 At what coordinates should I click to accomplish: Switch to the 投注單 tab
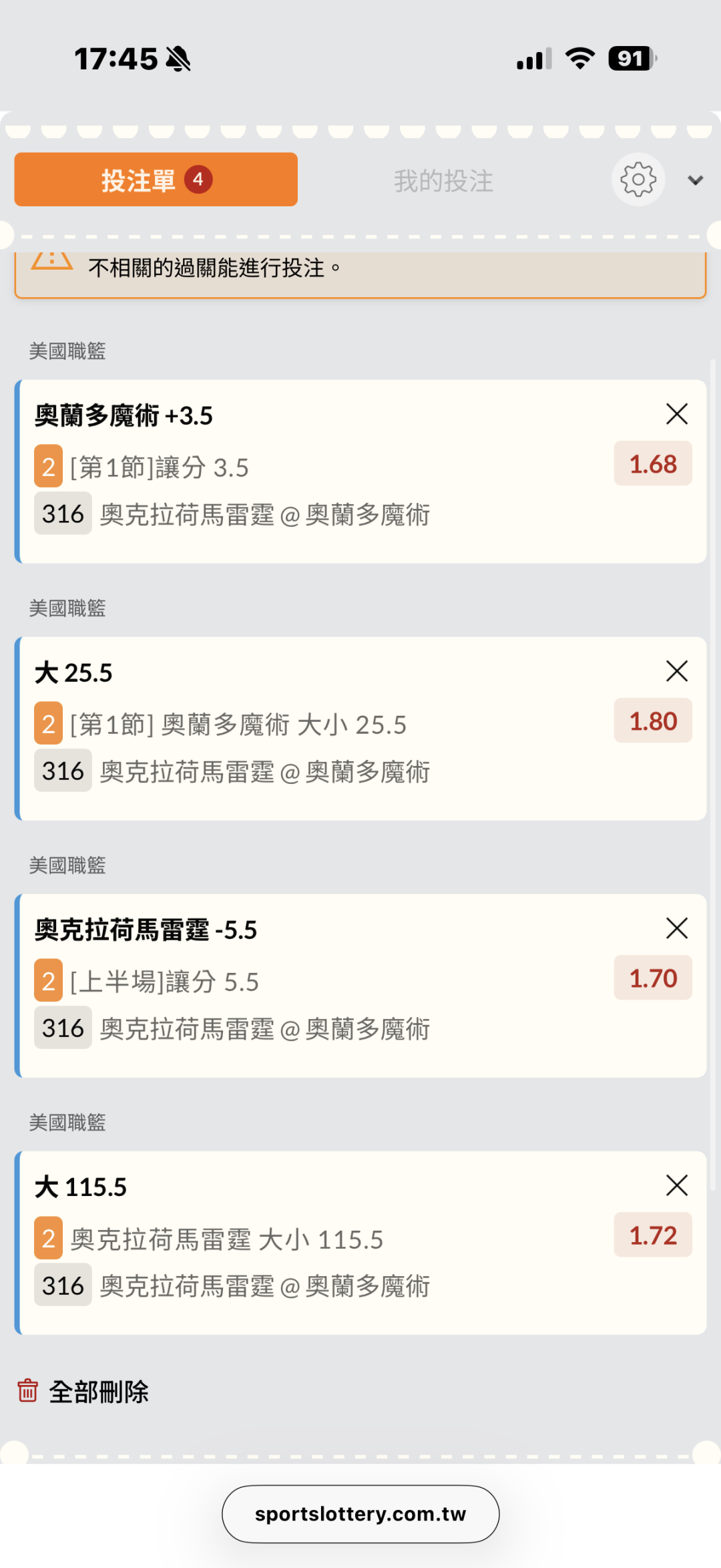pyautogui.click(x=156, y=180)
